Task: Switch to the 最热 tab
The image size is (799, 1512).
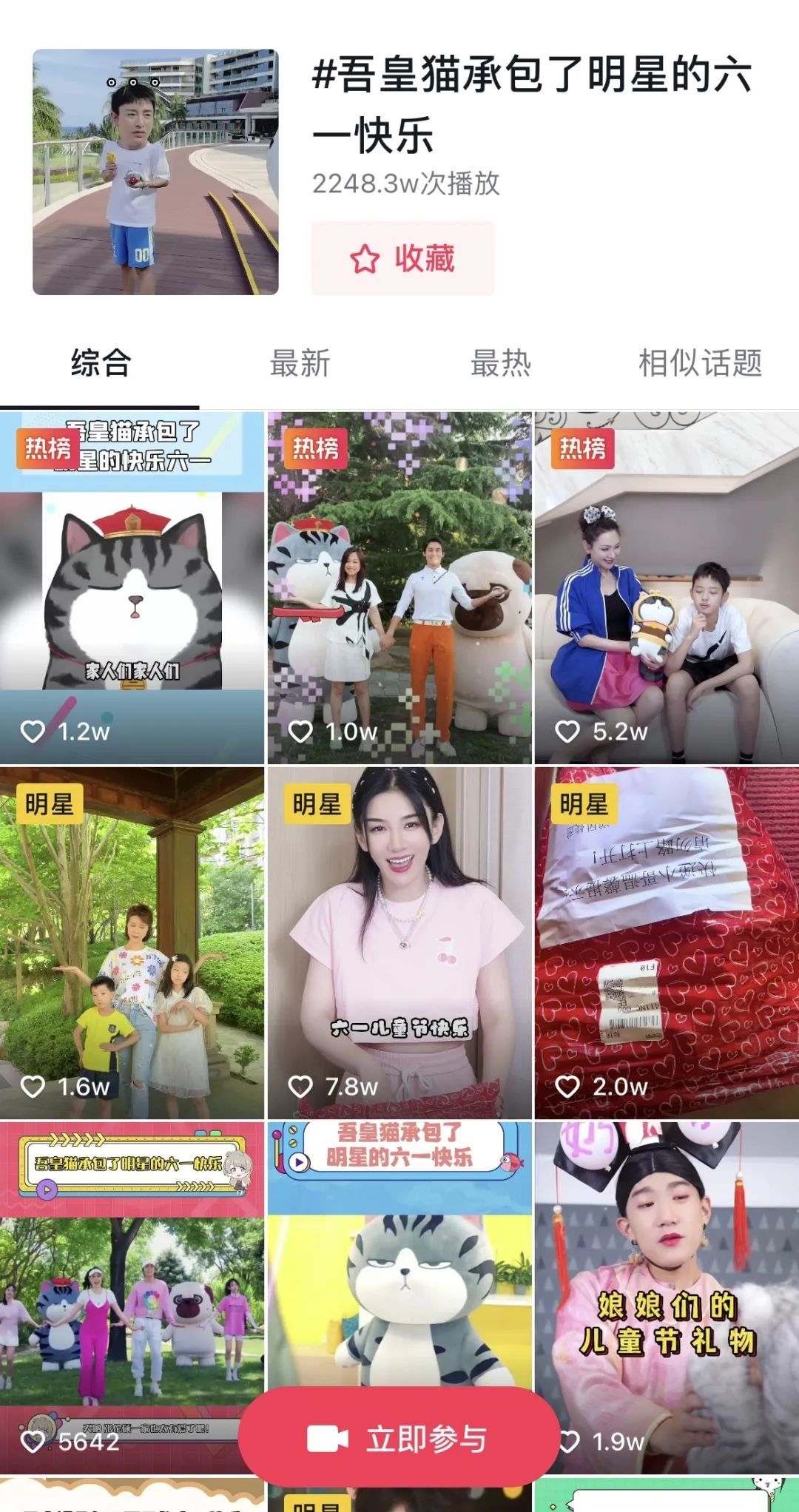Action: [x=501, y=363]
